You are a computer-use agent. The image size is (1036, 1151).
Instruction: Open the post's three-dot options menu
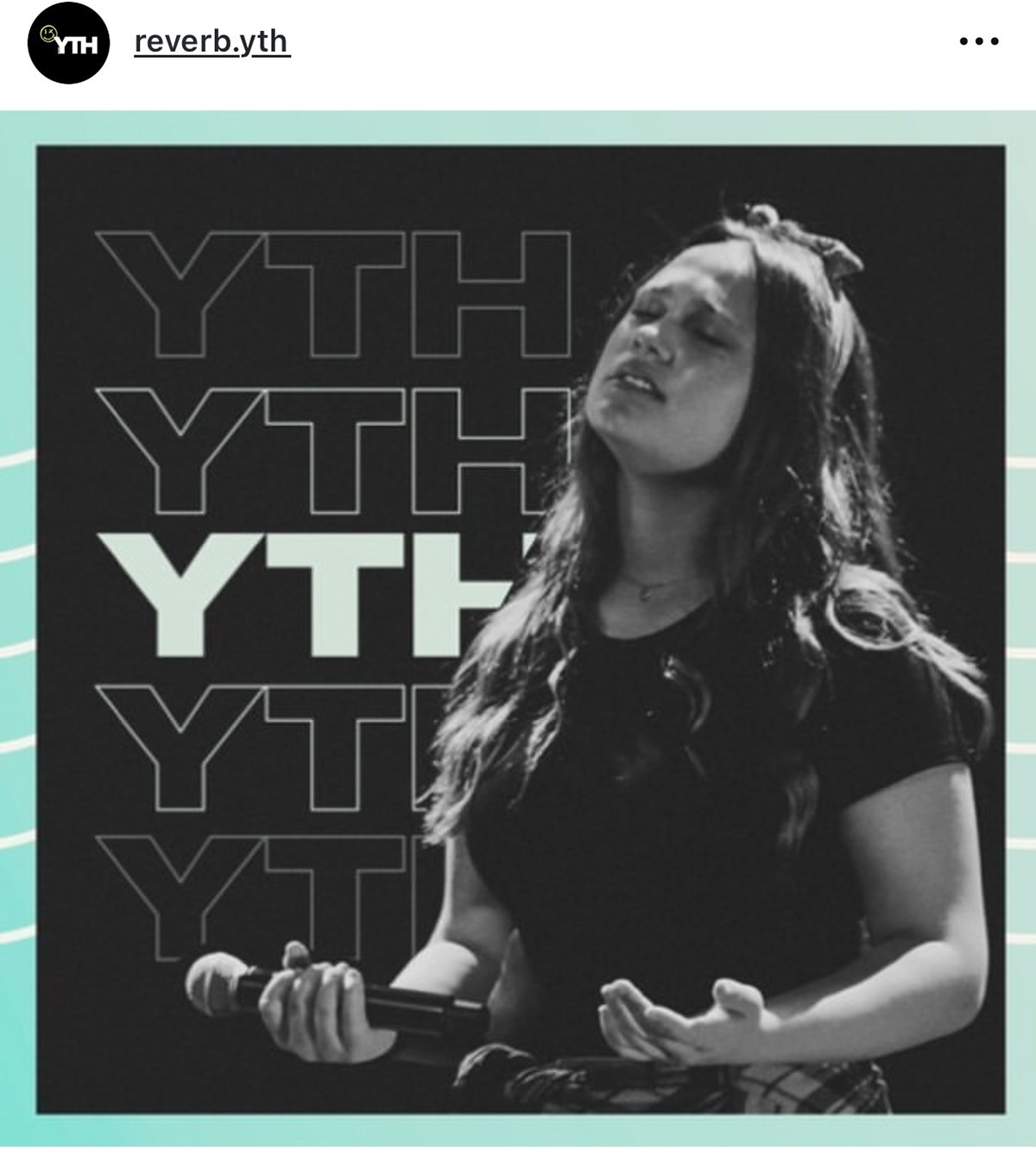tap(979, 41)
